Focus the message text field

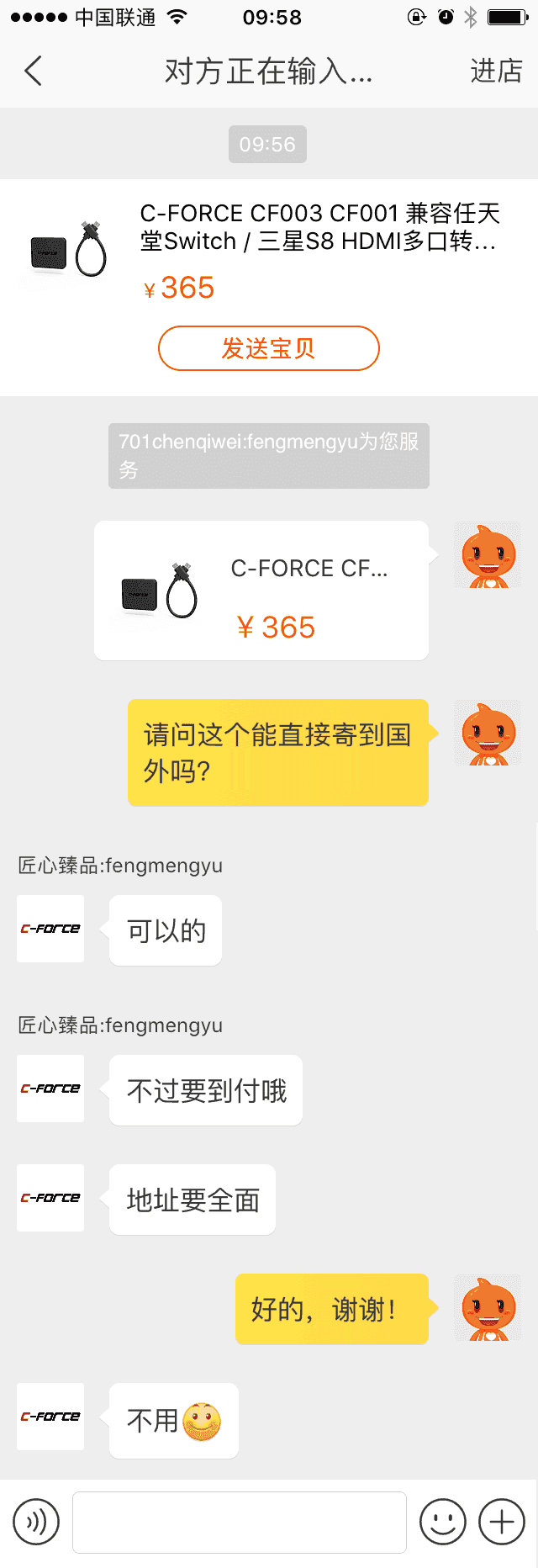pos(240,1522)
